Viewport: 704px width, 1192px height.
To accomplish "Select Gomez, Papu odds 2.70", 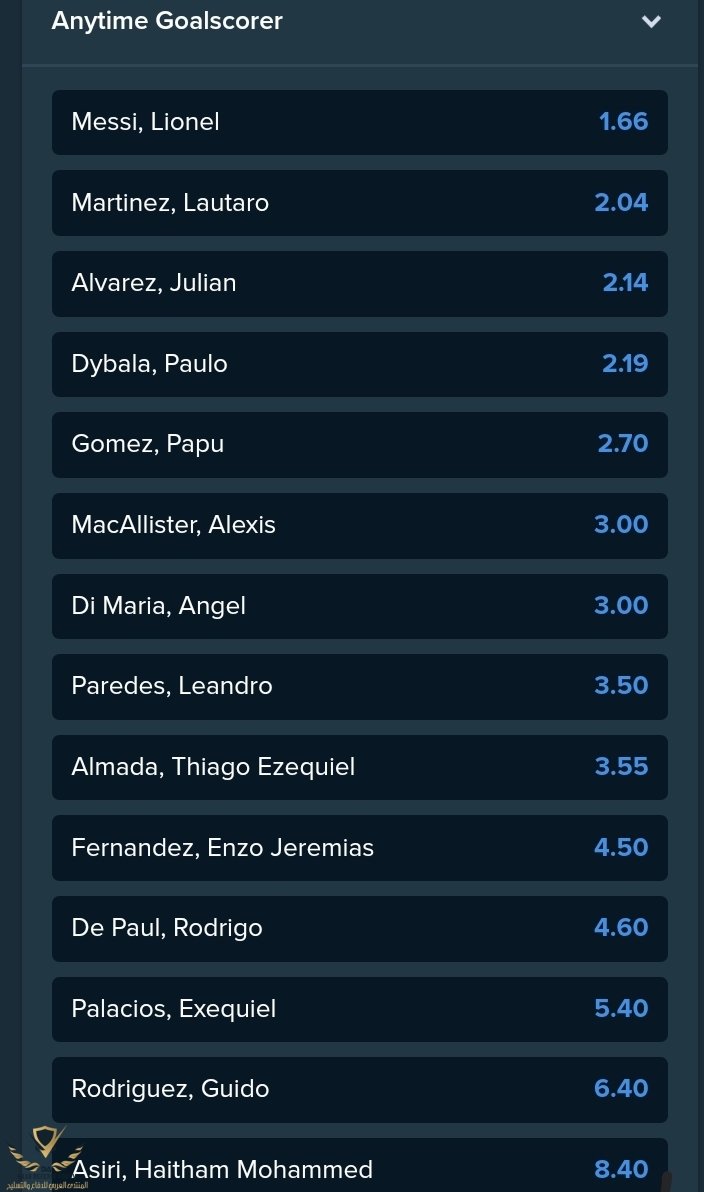I will tap(360, 444).
